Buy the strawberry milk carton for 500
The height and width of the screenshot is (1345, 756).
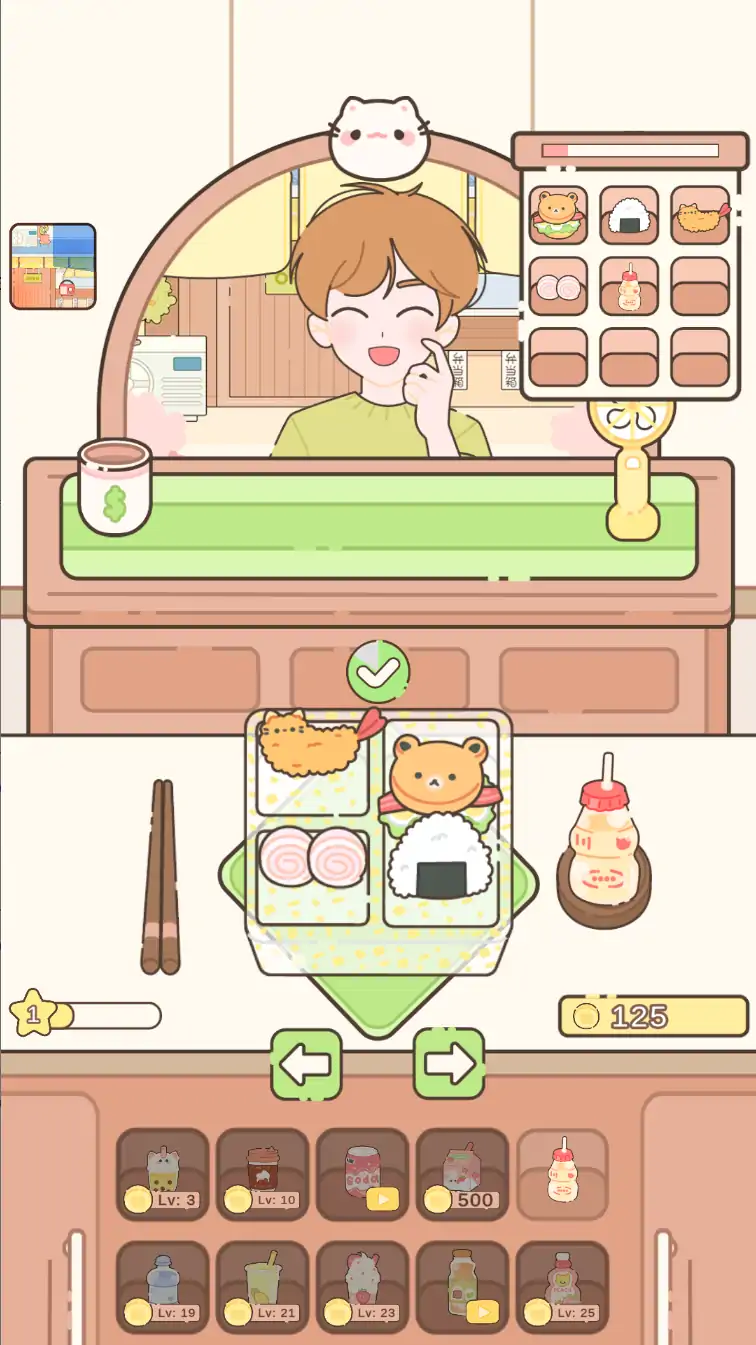463,1174
